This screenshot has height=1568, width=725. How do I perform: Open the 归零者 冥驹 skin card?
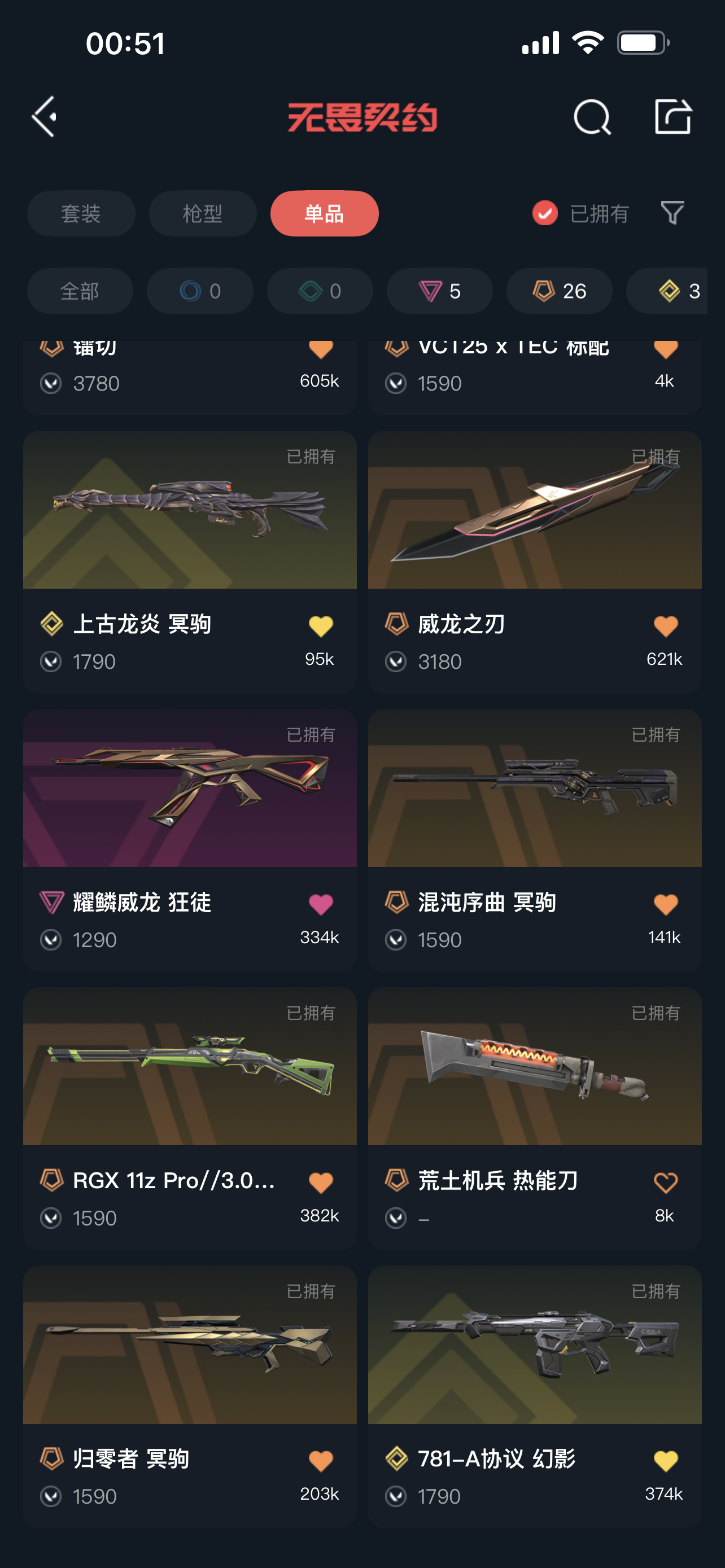click(x=190, y=1396)
